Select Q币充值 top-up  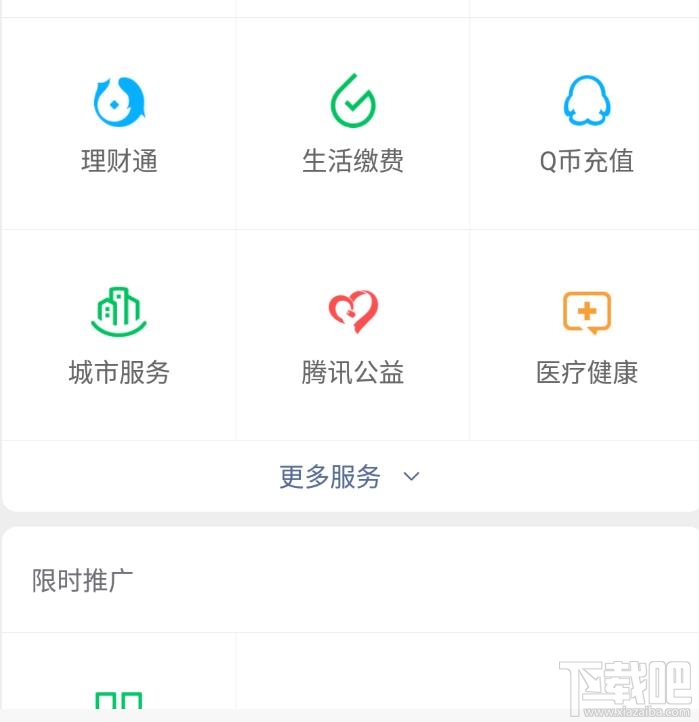tap(586, 124)
